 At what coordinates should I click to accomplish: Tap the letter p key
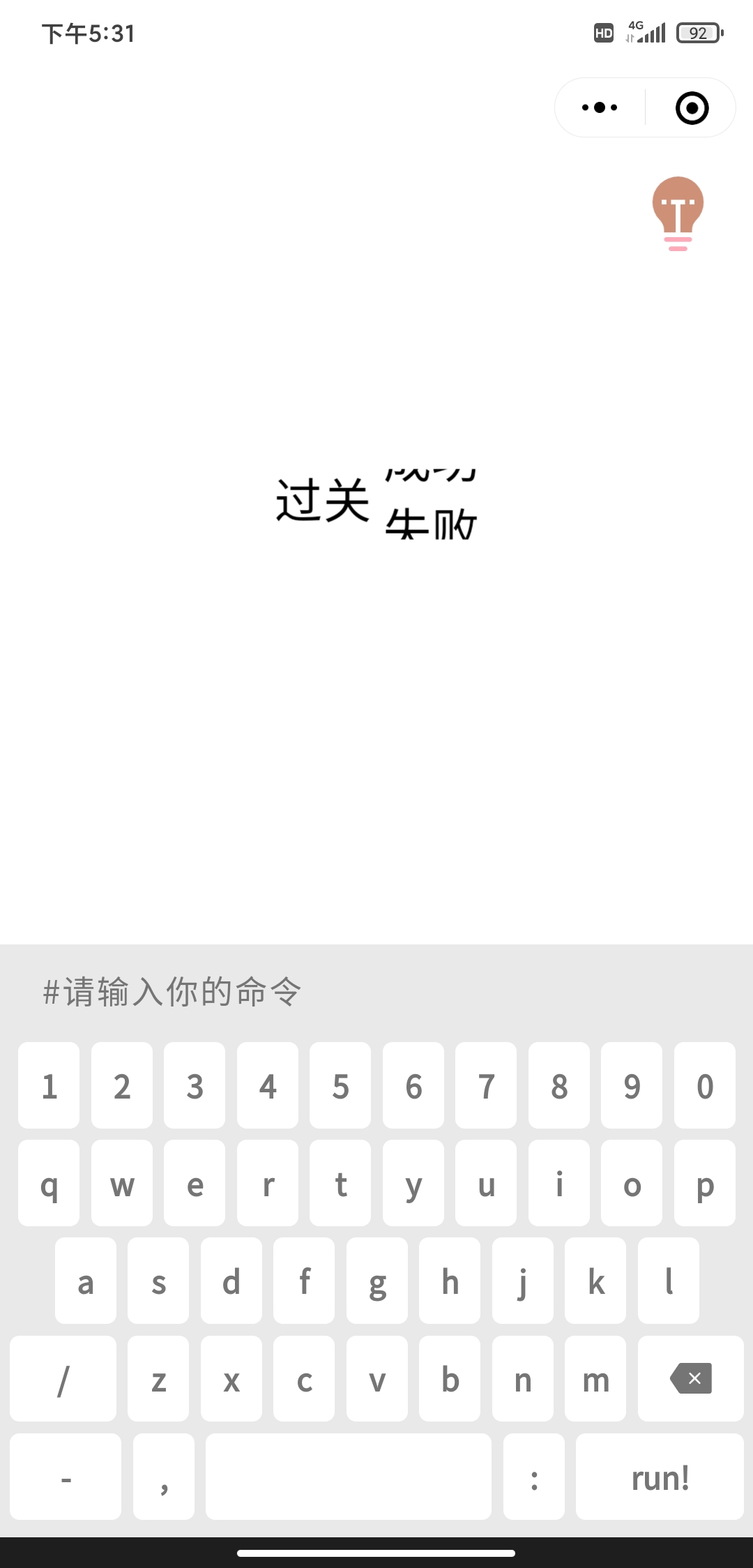[704, 1183]
